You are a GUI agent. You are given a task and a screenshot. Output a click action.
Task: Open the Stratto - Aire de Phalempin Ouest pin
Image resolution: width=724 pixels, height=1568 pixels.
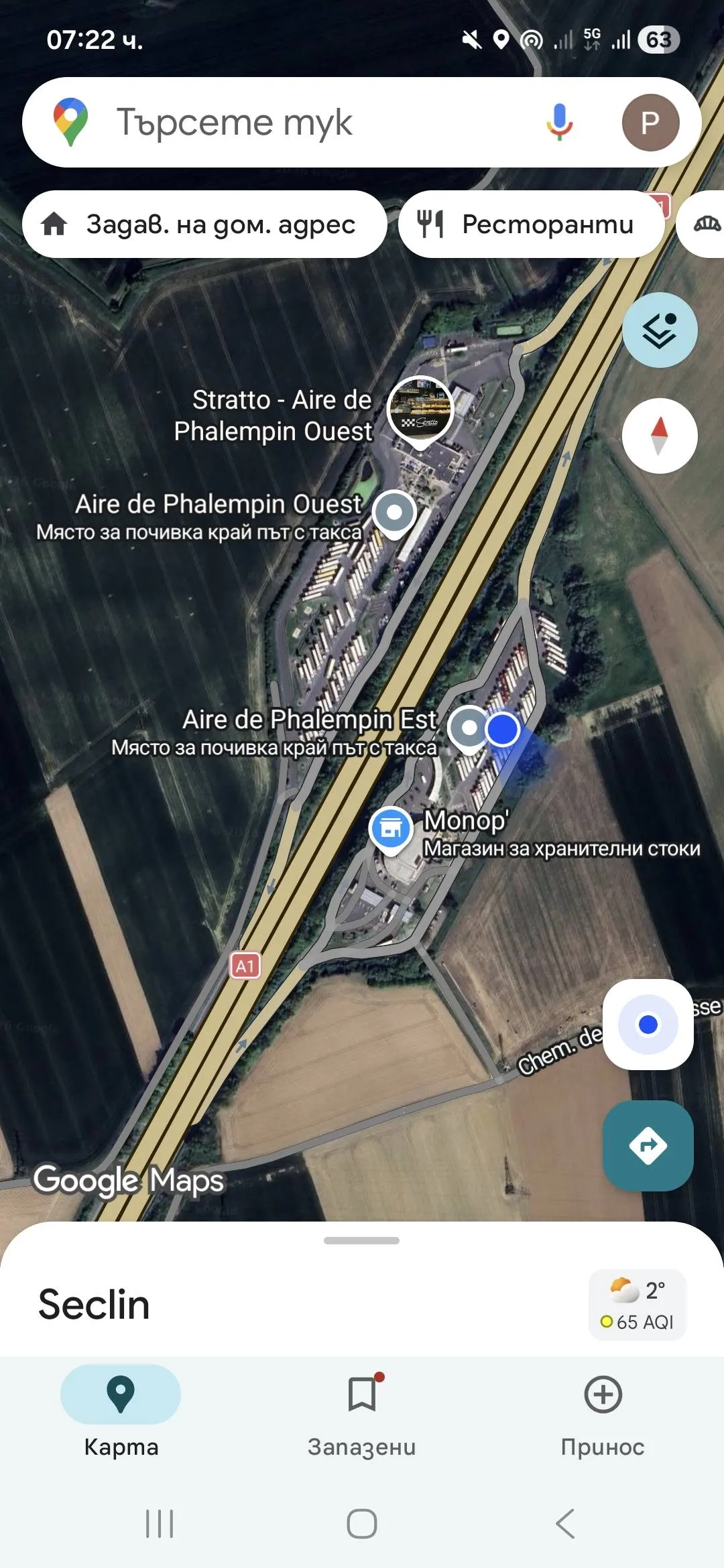pyautogui.click(x=420, y=410)
